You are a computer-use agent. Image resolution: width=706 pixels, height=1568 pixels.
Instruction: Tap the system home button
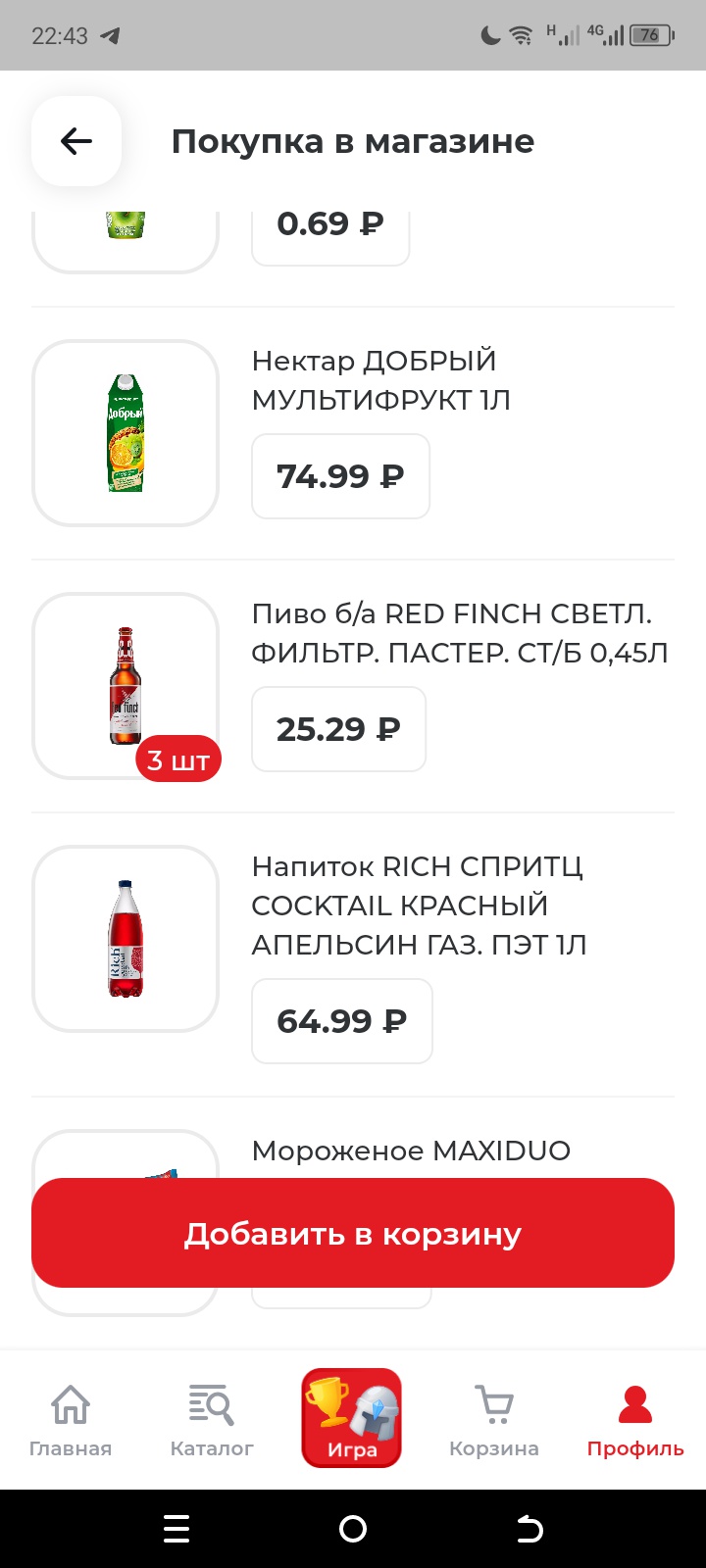353,1529
